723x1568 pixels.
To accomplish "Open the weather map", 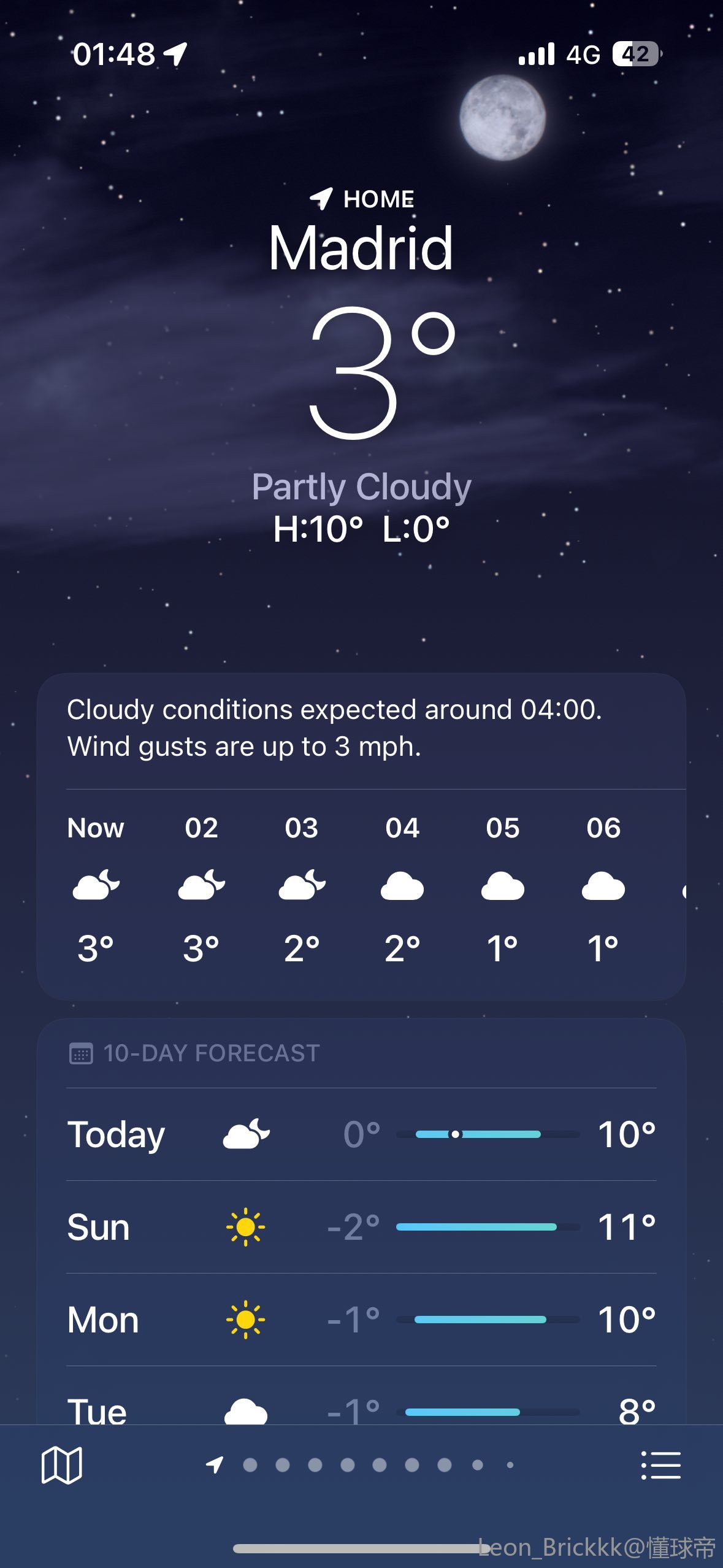I will click(x=61, y=1465).
